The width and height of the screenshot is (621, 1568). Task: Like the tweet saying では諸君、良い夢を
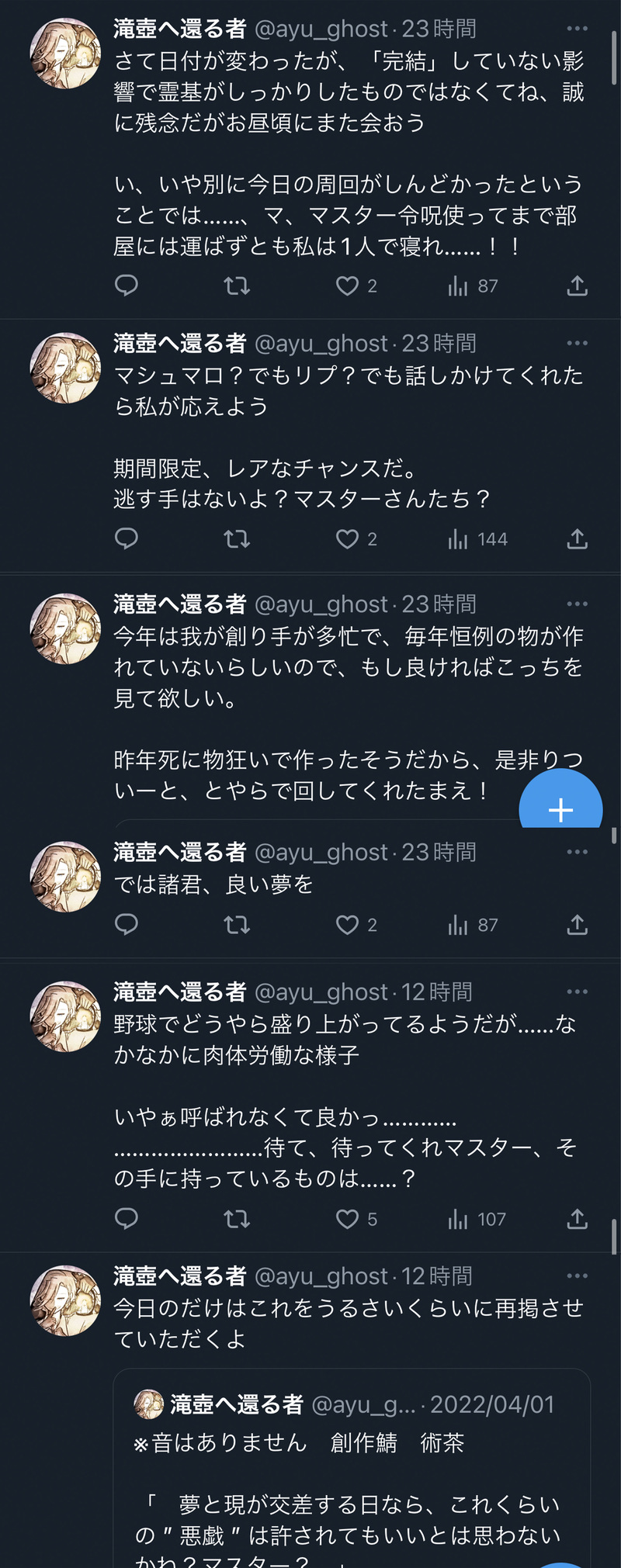coord(347,925)
